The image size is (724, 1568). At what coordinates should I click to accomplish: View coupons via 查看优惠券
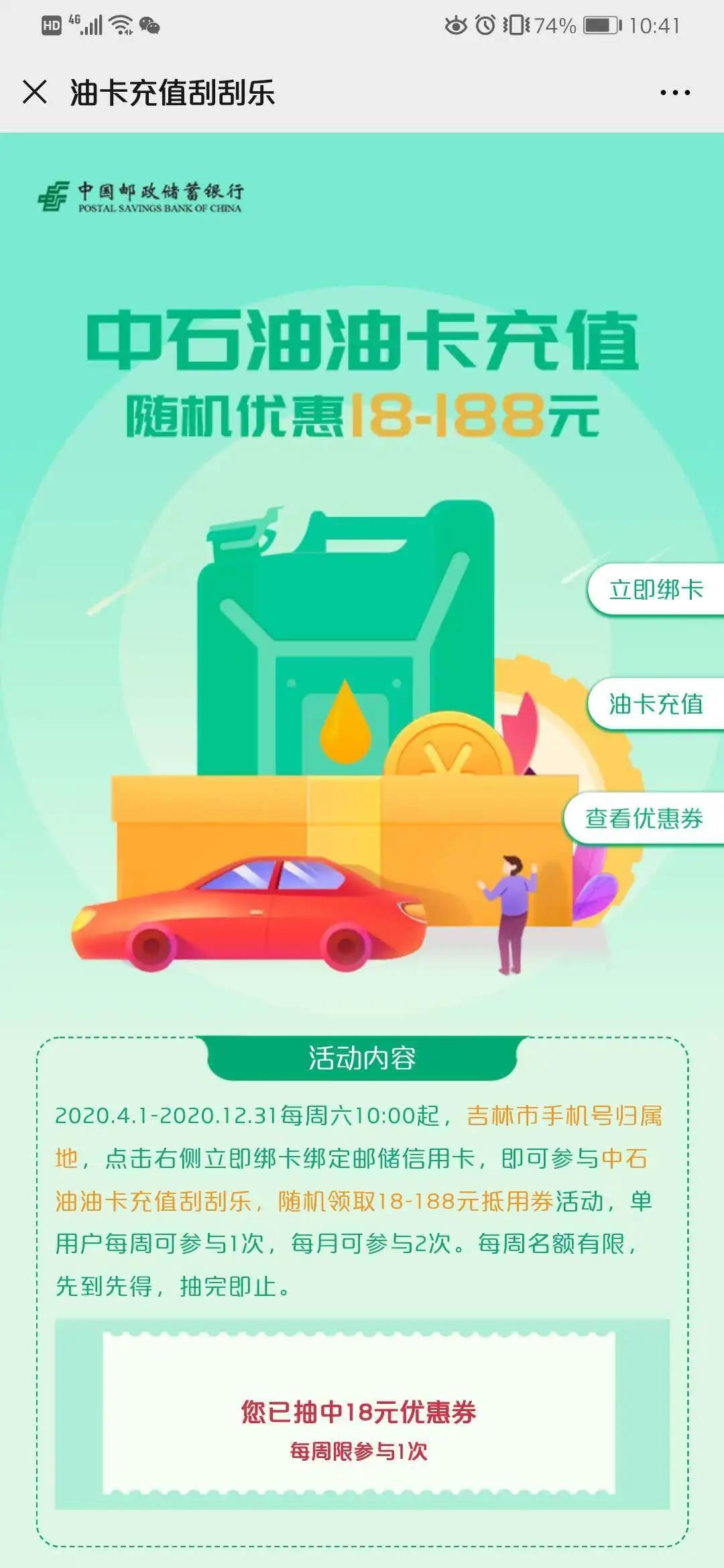pyautogui.click(x=644, y=818)
